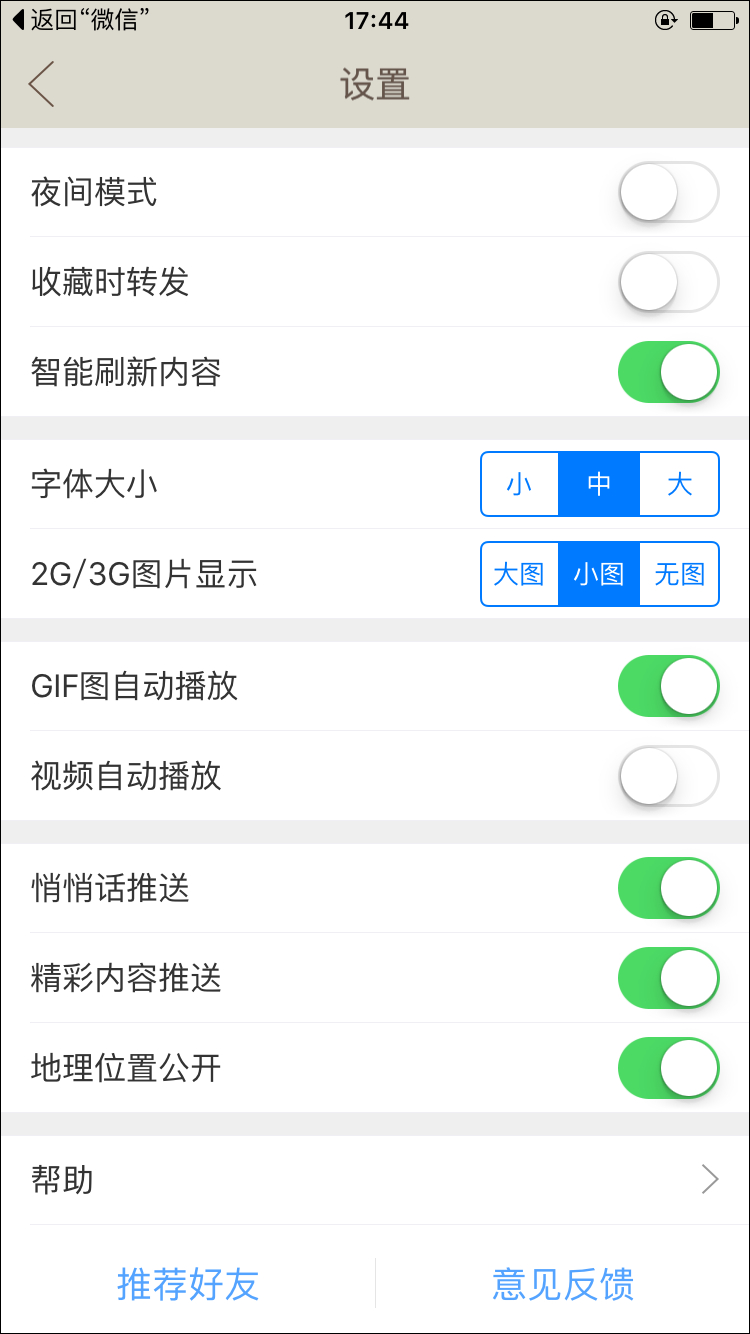The image size is (750, 1334).
Task: Enable 视频自动播放
Action: click(x=668, y=776)
